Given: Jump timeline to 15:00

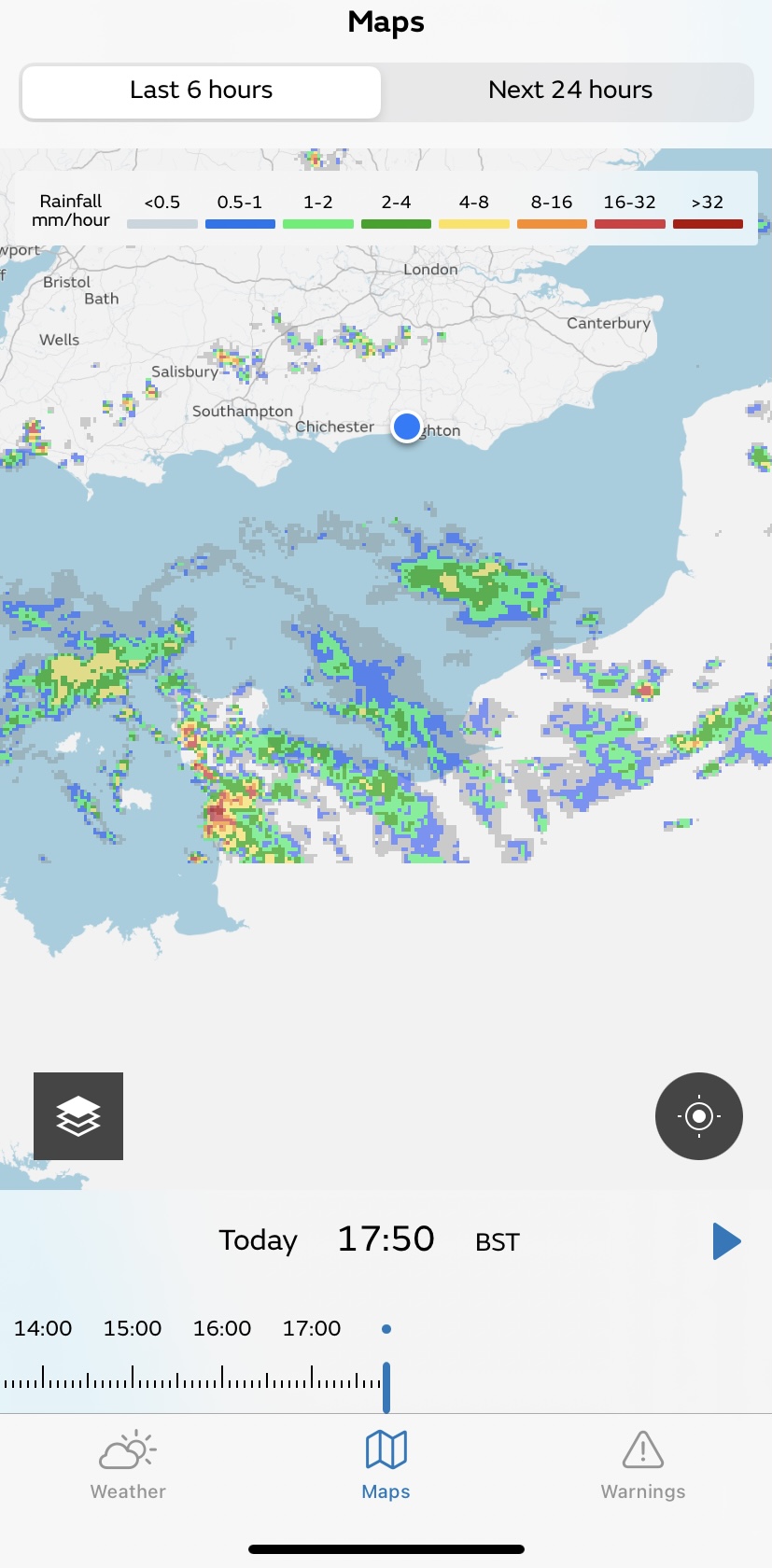Looking at the screenshot, I should [133, 1328].
